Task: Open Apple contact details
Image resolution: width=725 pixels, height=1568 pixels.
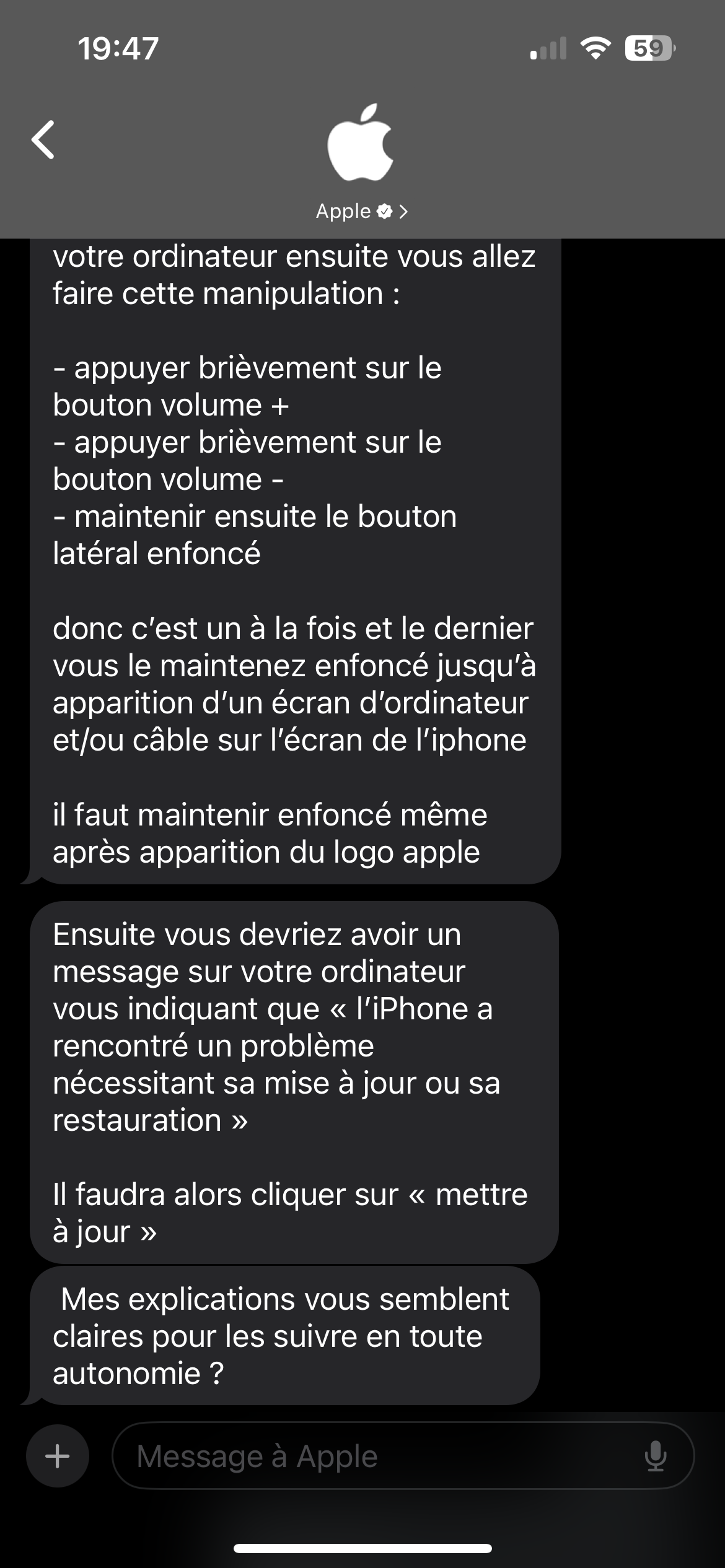Action: (x=361, y=211)
